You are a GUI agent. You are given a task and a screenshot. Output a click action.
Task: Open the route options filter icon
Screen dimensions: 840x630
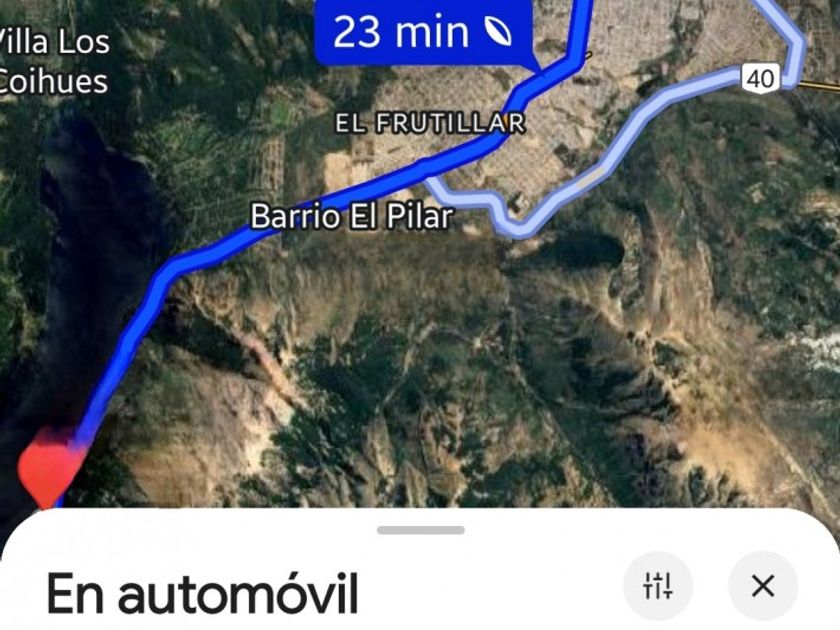[x=657, y=585]
